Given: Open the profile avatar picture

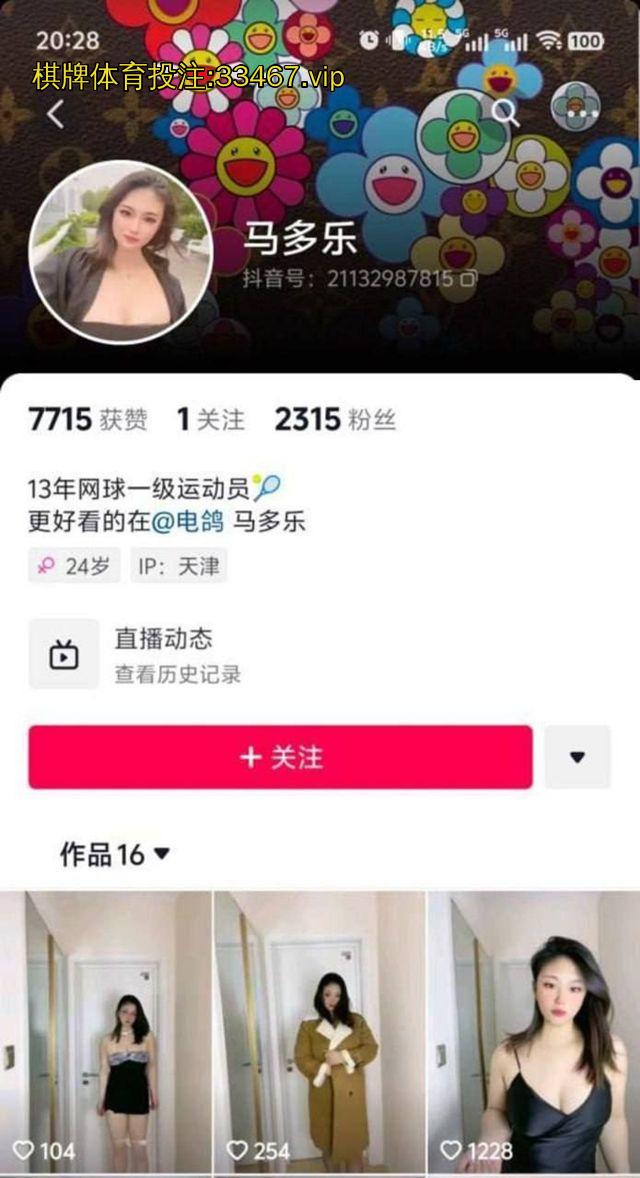Looking at the screenshot, I should pos(121,252).
